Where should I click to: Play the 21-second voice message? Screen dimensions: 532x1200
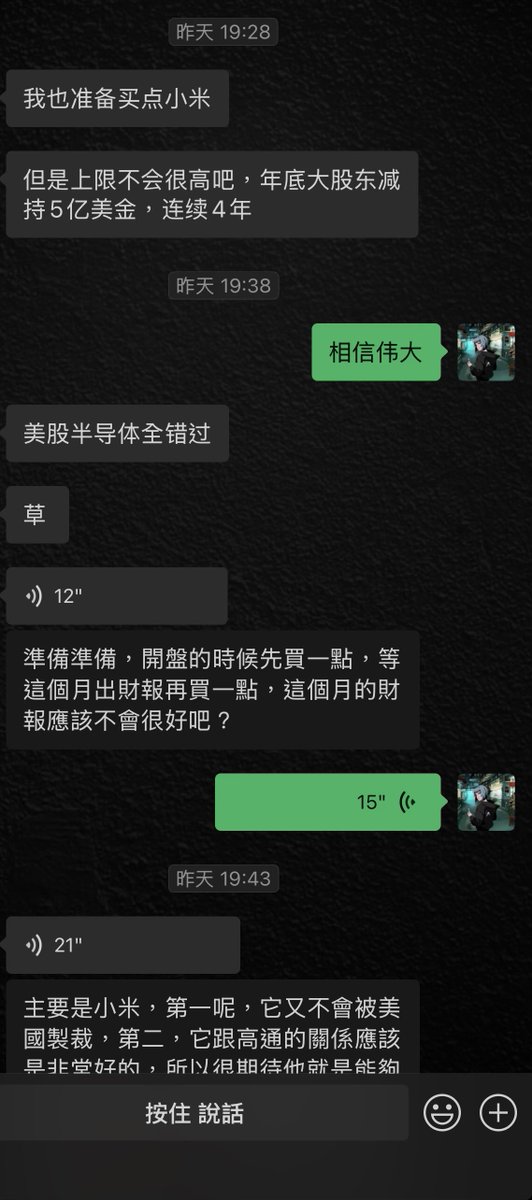123,945
